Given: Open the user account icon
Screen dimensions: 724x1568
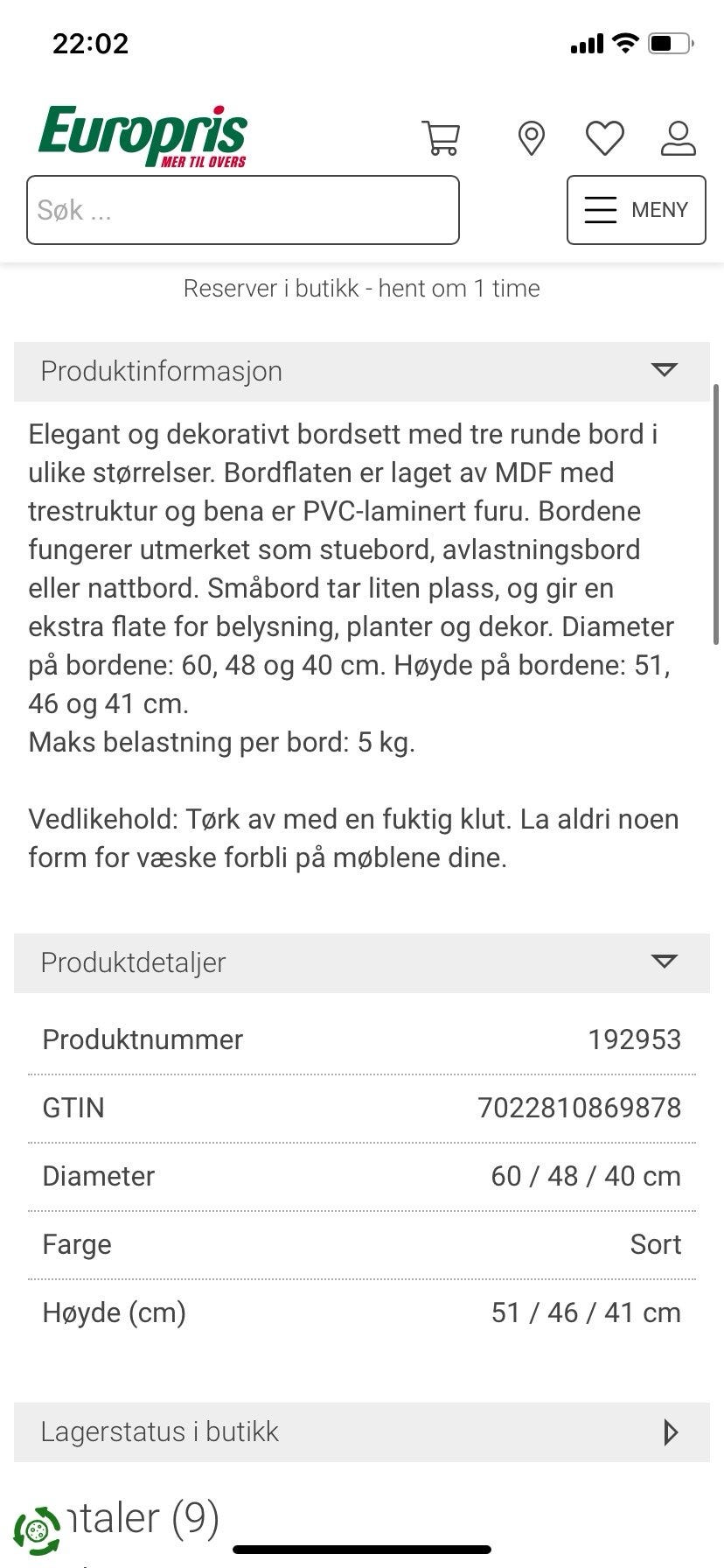Looking at the screenshot, I should point(676,137).
